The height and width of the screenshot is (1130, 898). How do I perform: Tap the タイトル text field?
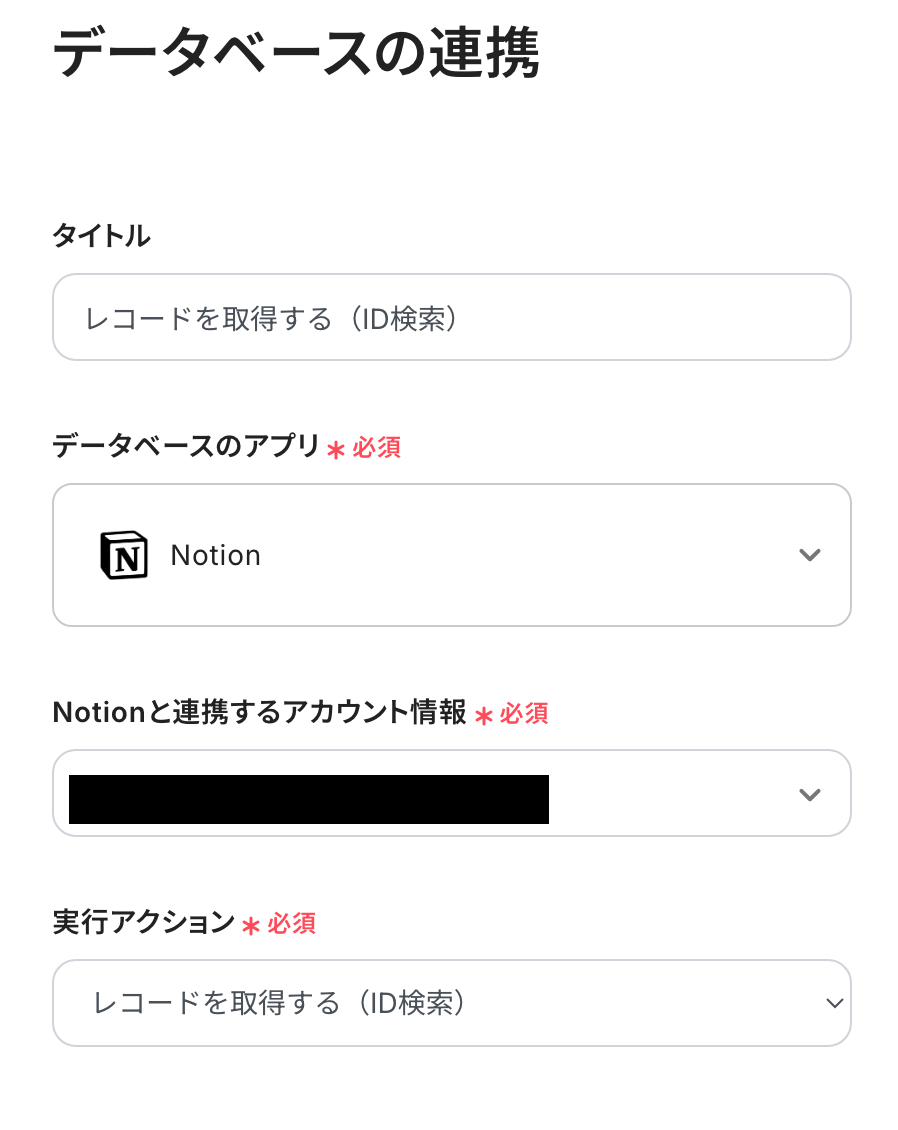point(451,318)
